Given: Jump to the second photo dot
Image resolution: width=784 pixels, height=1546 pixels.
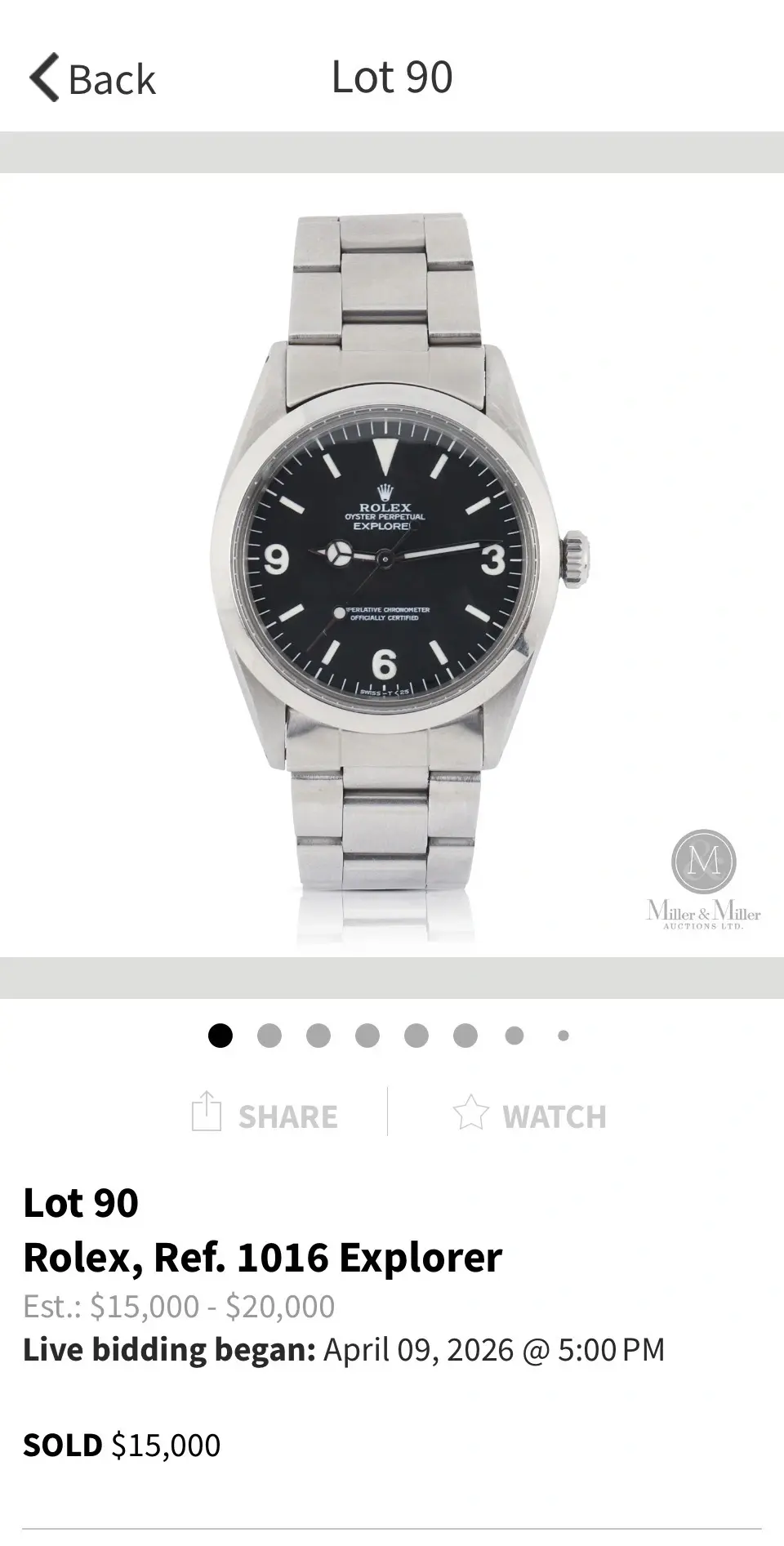Looking at the screenshot, I should [269, 1036].
